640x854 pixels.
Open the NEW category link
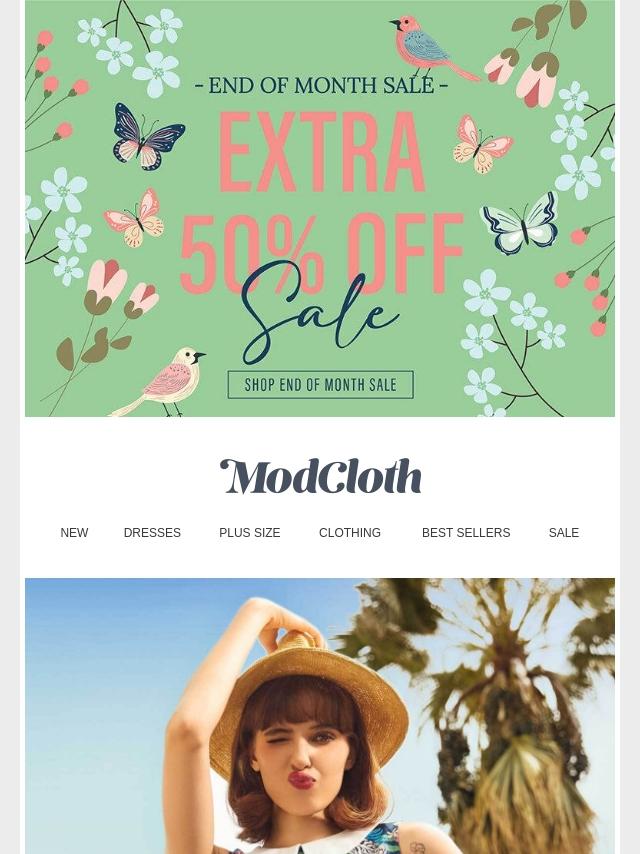74,533
